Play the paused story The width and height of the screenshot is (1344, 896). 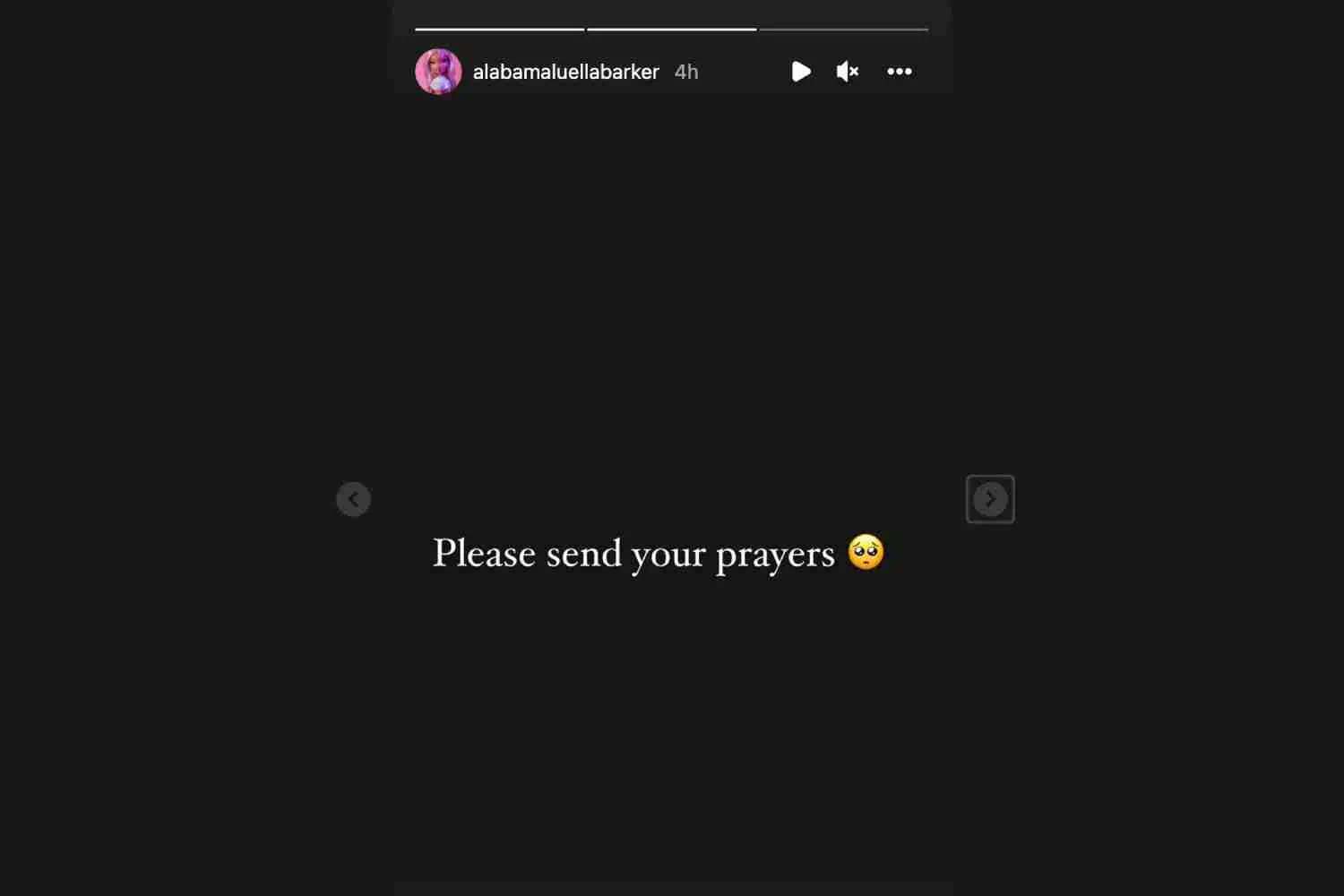point(801,72)
